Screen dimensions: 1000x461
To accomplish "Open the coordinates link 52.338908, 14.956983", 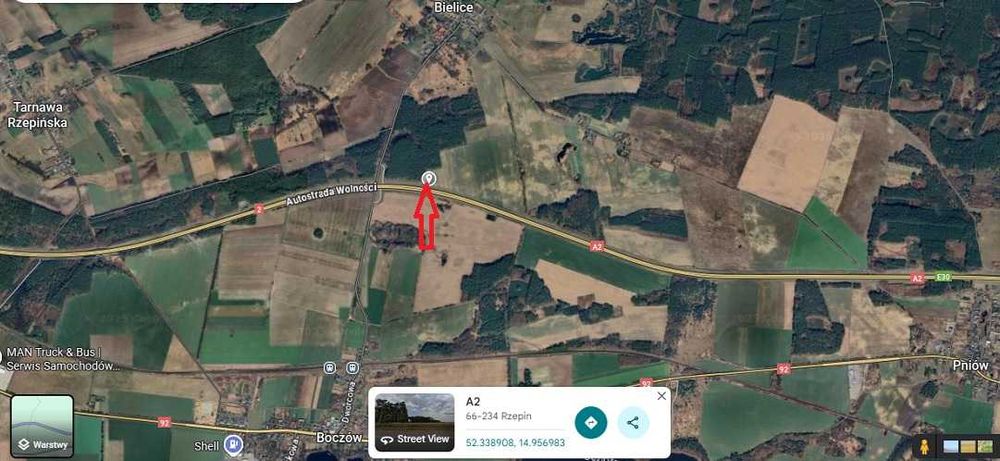I will 515,441.
